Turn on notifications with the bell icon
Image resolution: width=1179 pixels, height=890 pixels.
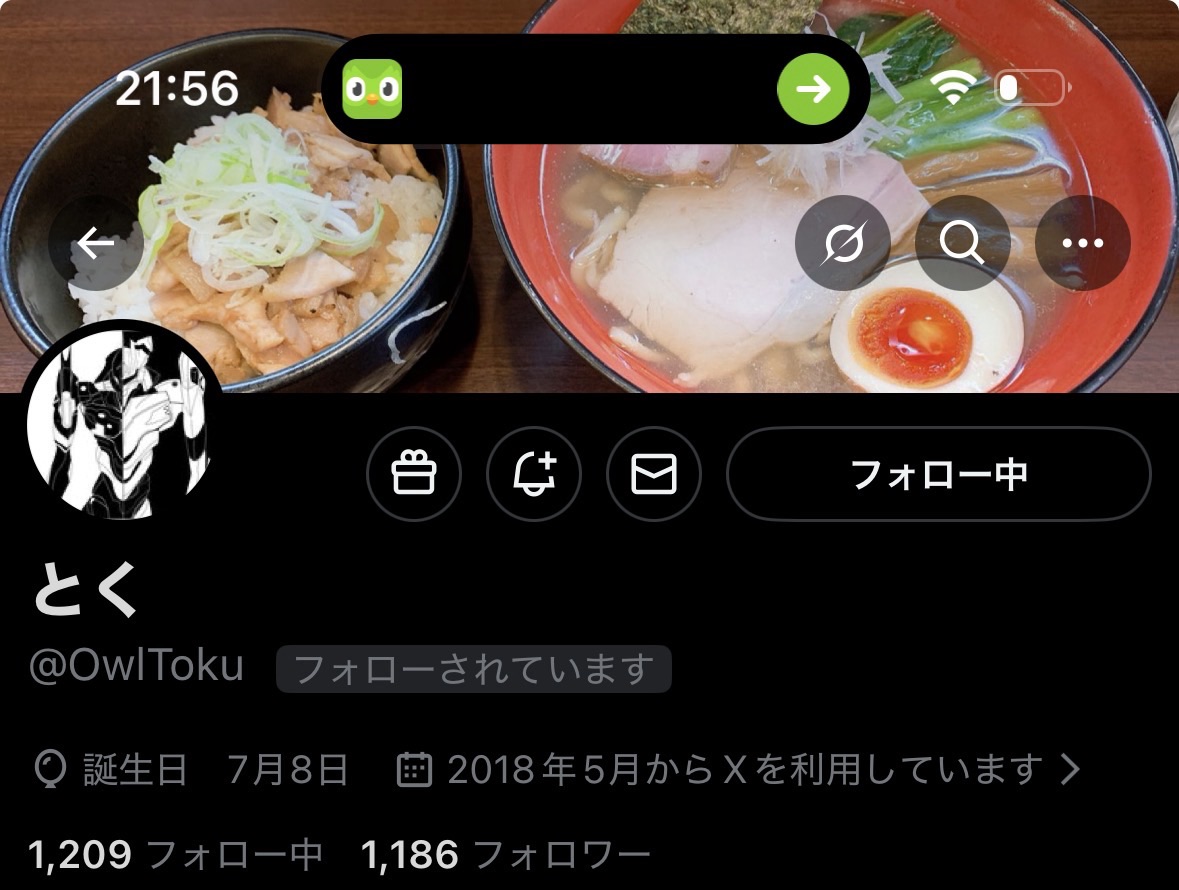coord(533,474)
